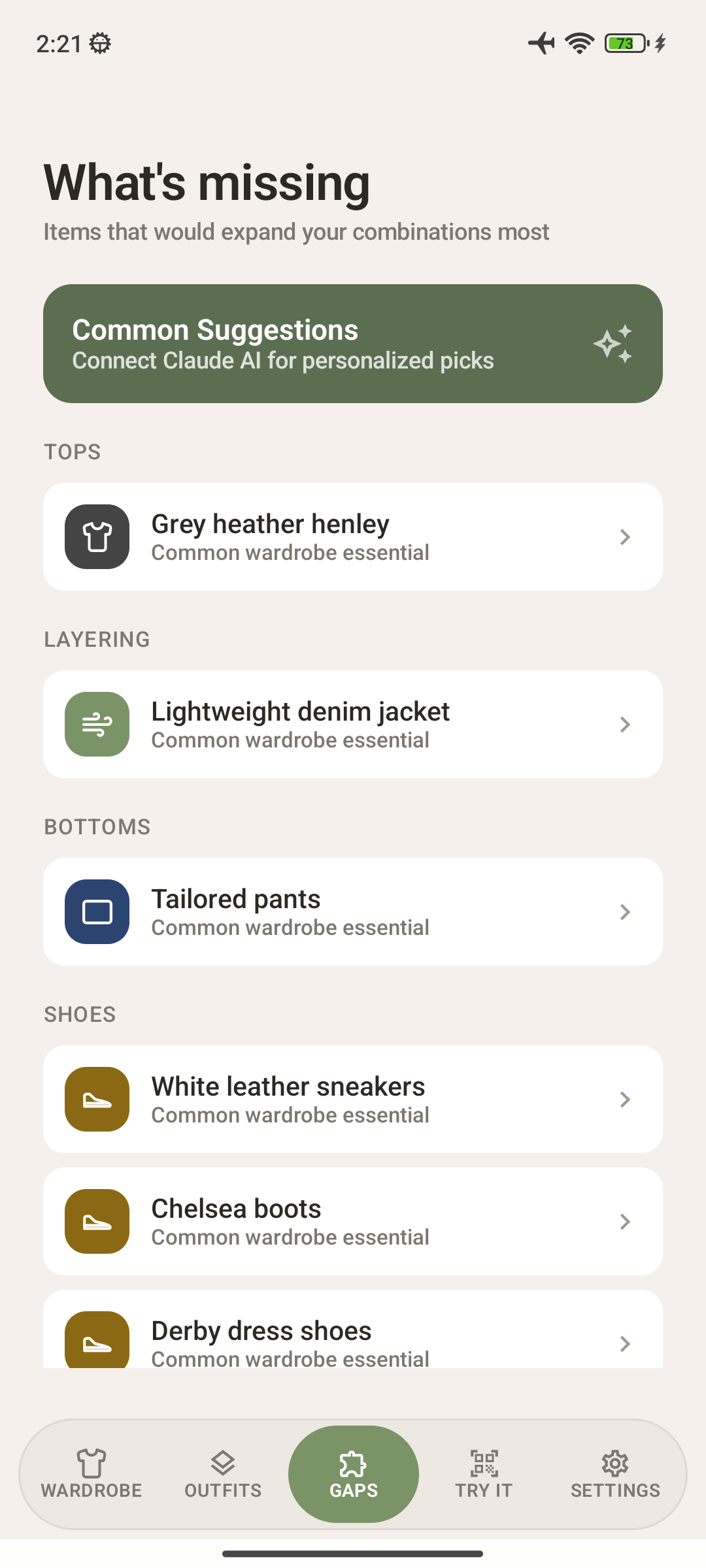View Lightweight denim jacket details
This screenshot has width=706, height=1568.
click(353, 725)
